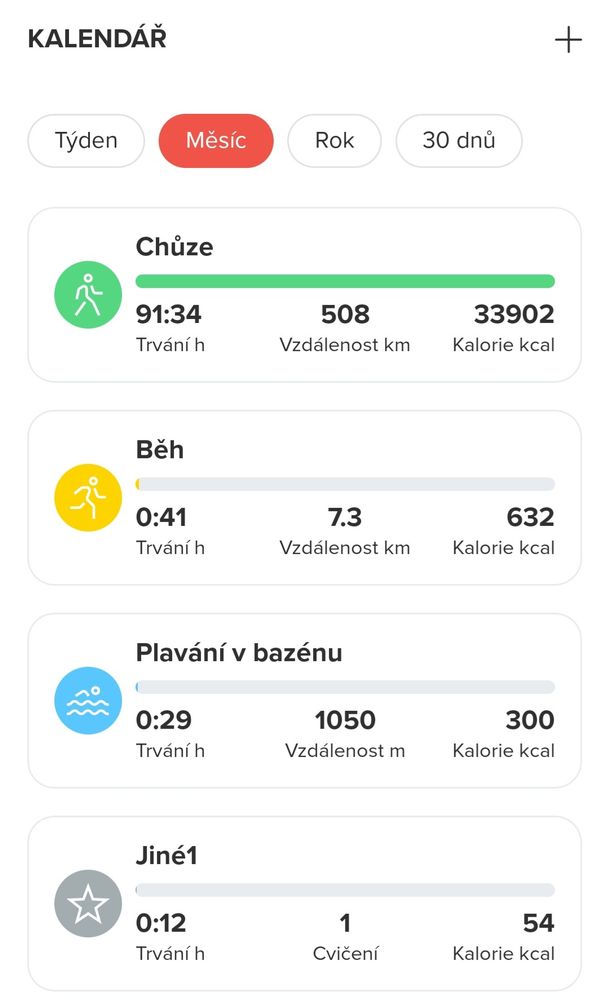Switch to the Týden view
This screenshot has width=607, height=1000.
[x=86, y=140]
